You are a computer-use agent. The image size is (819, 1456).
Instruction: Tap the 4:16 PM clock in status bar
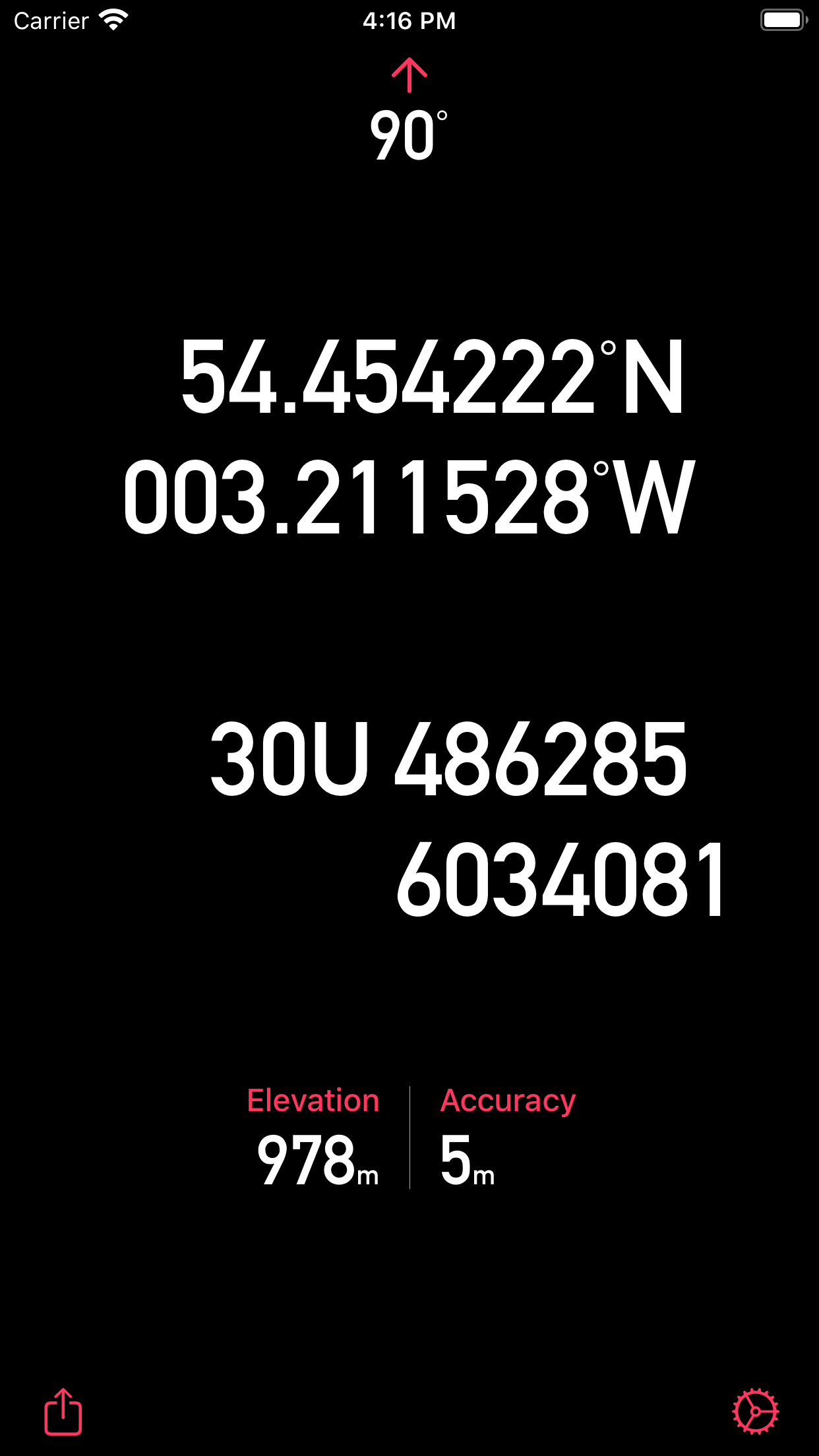tap(409, 19)
